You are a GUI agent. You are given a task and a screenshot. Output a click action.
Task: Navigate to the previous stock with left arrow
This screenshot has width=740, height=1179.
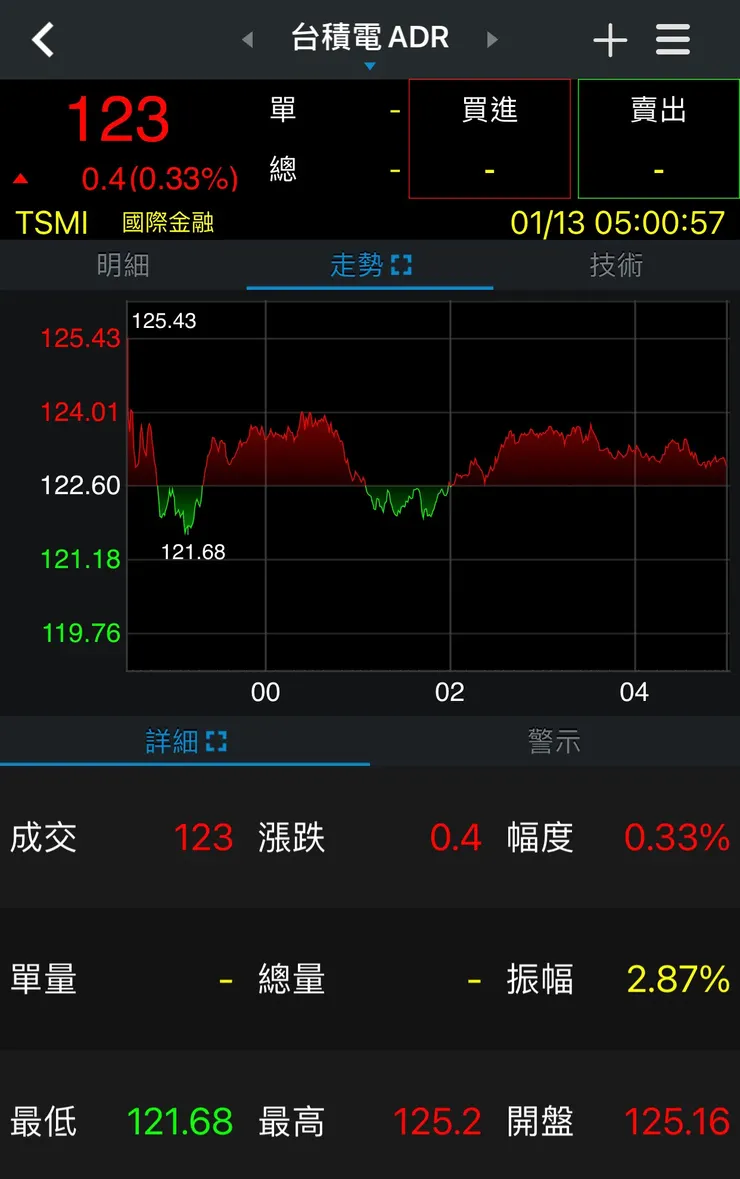[x=247, y=40]
